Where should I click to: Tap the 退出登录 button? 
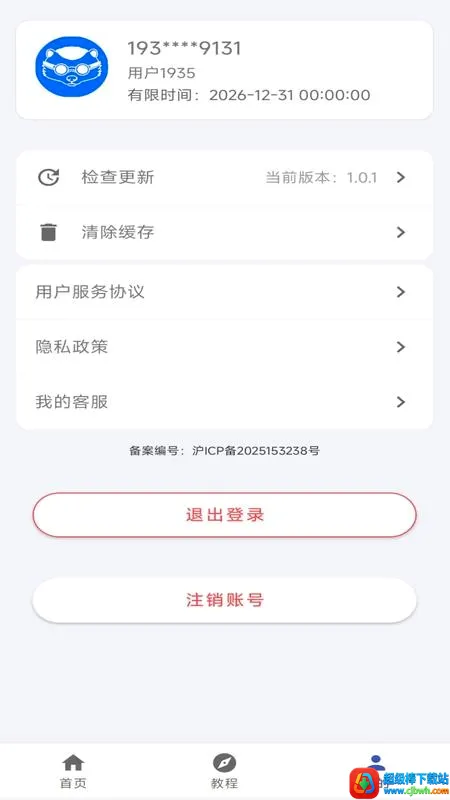(224, 515)
